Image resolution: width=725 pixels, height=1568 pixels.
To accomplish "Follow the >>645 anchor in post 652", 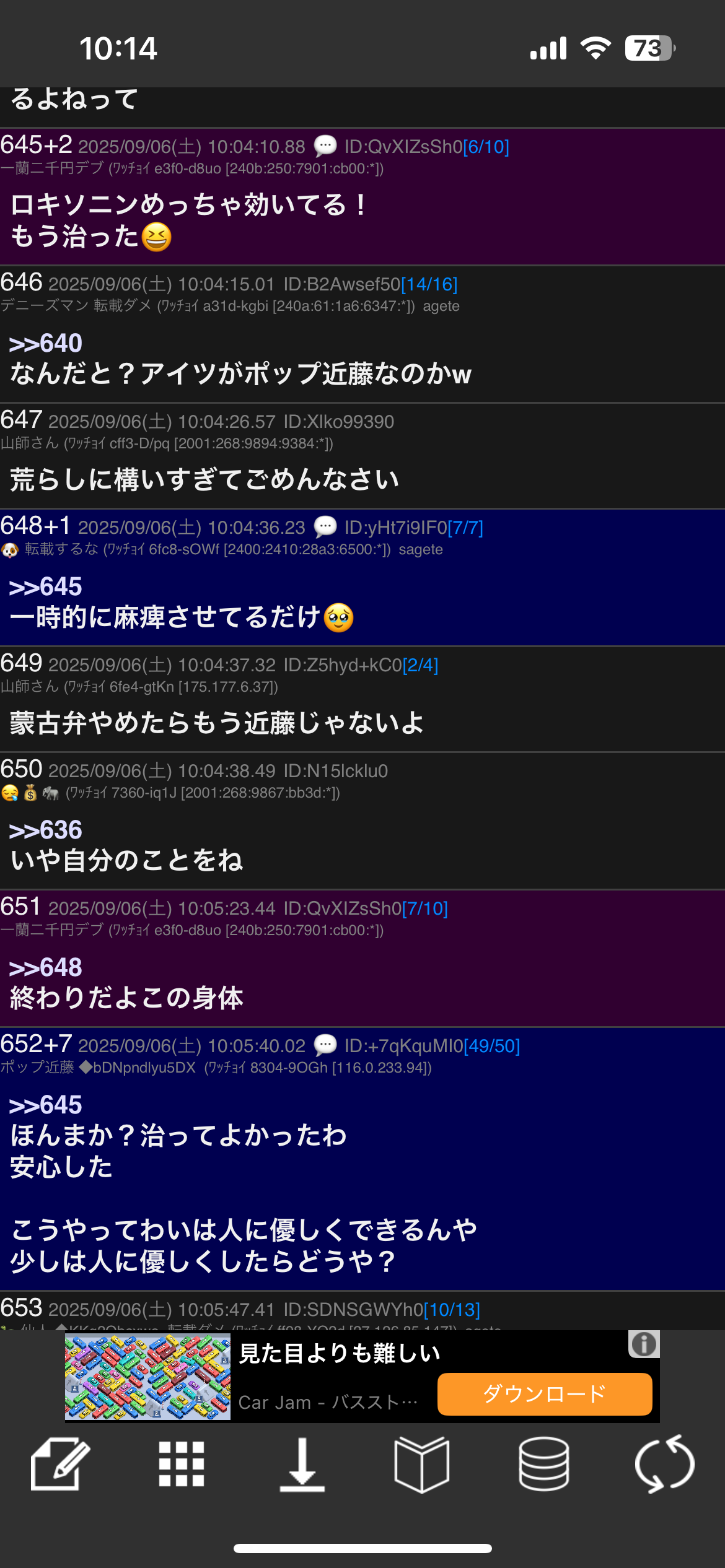I will pos(45,1105).
